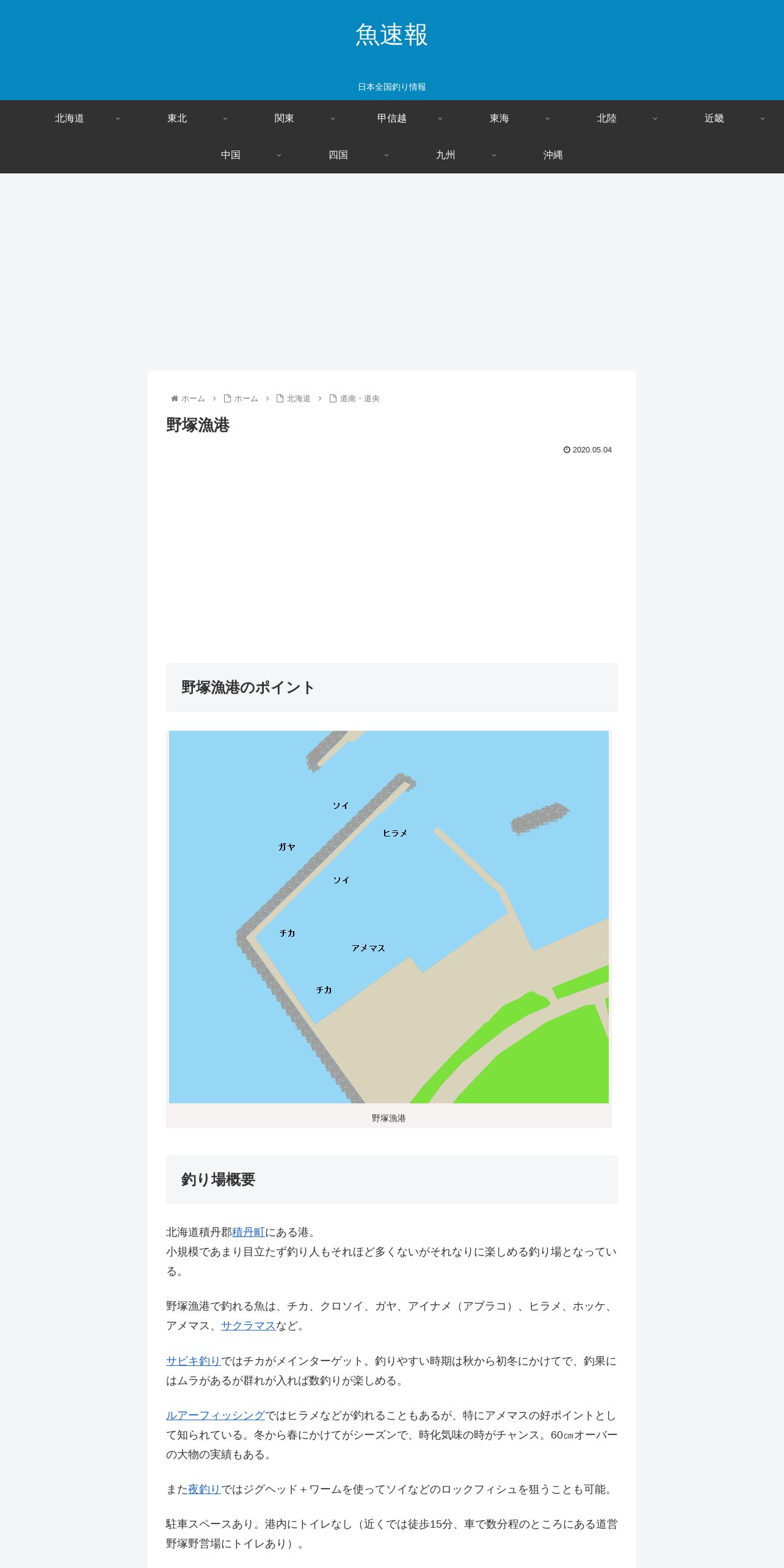Open the 夜釣り link
The width and height of the screenshot is (784, 1568).
(x=205, y=1489)
